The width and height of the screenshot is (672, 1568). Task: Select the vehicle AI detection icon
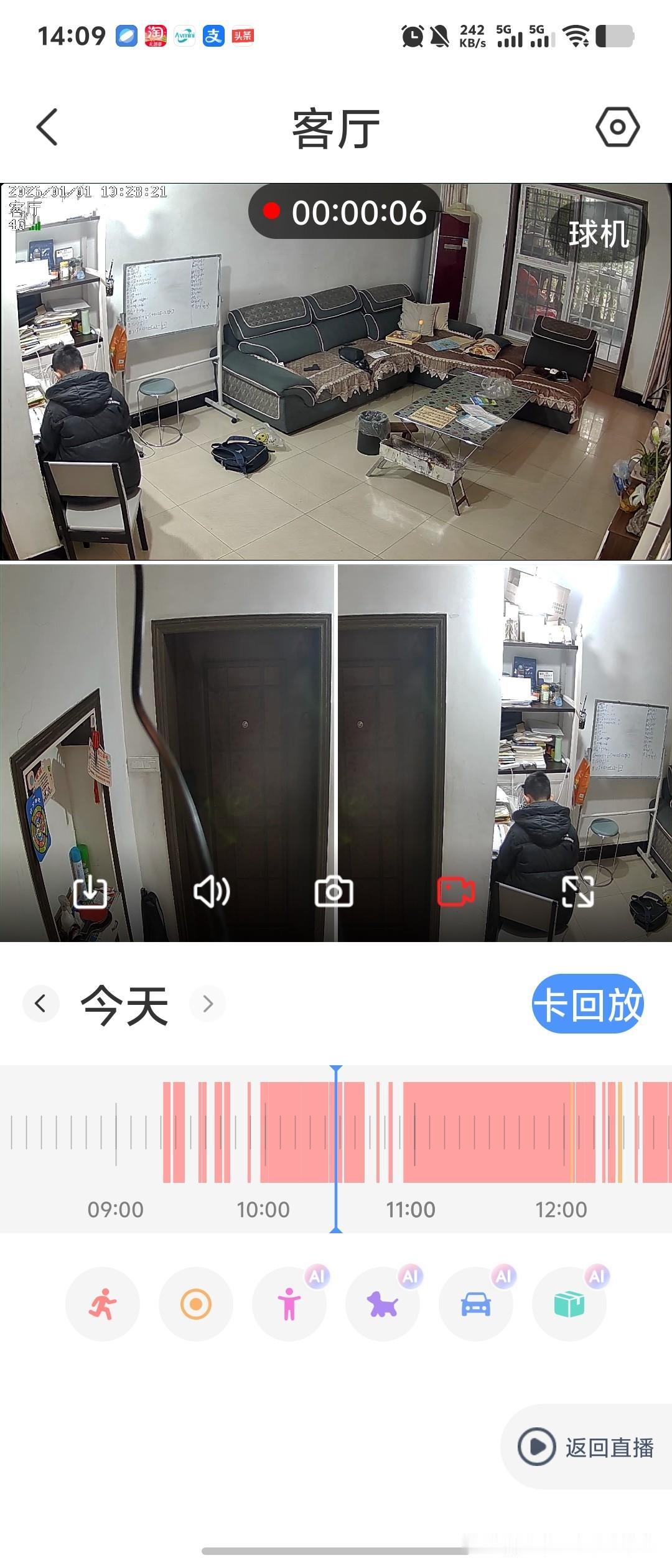coord(475,1304)
